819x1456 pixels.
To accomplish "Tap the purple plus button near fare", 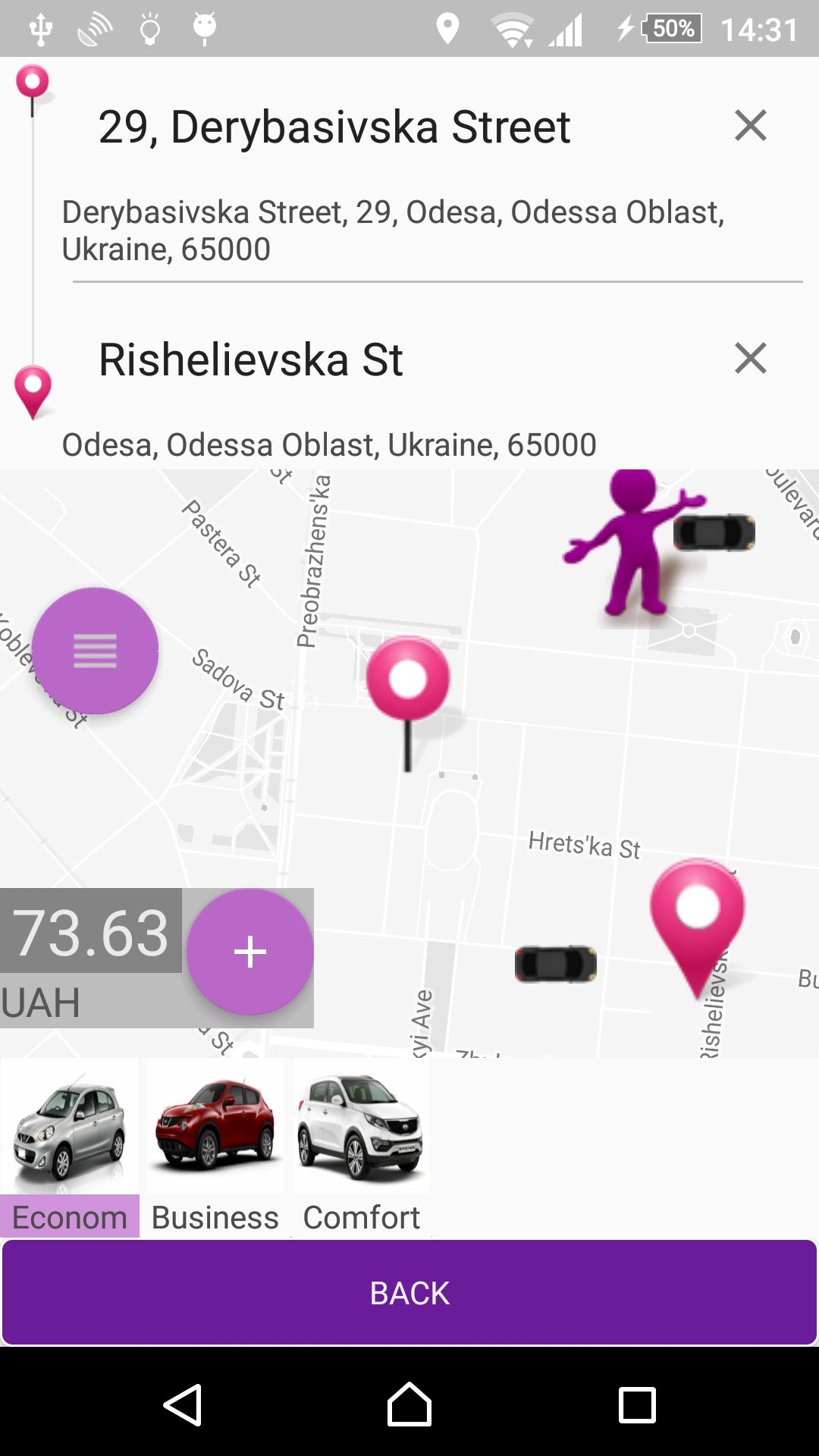I will pyautogui.click(x=250, y=952).
